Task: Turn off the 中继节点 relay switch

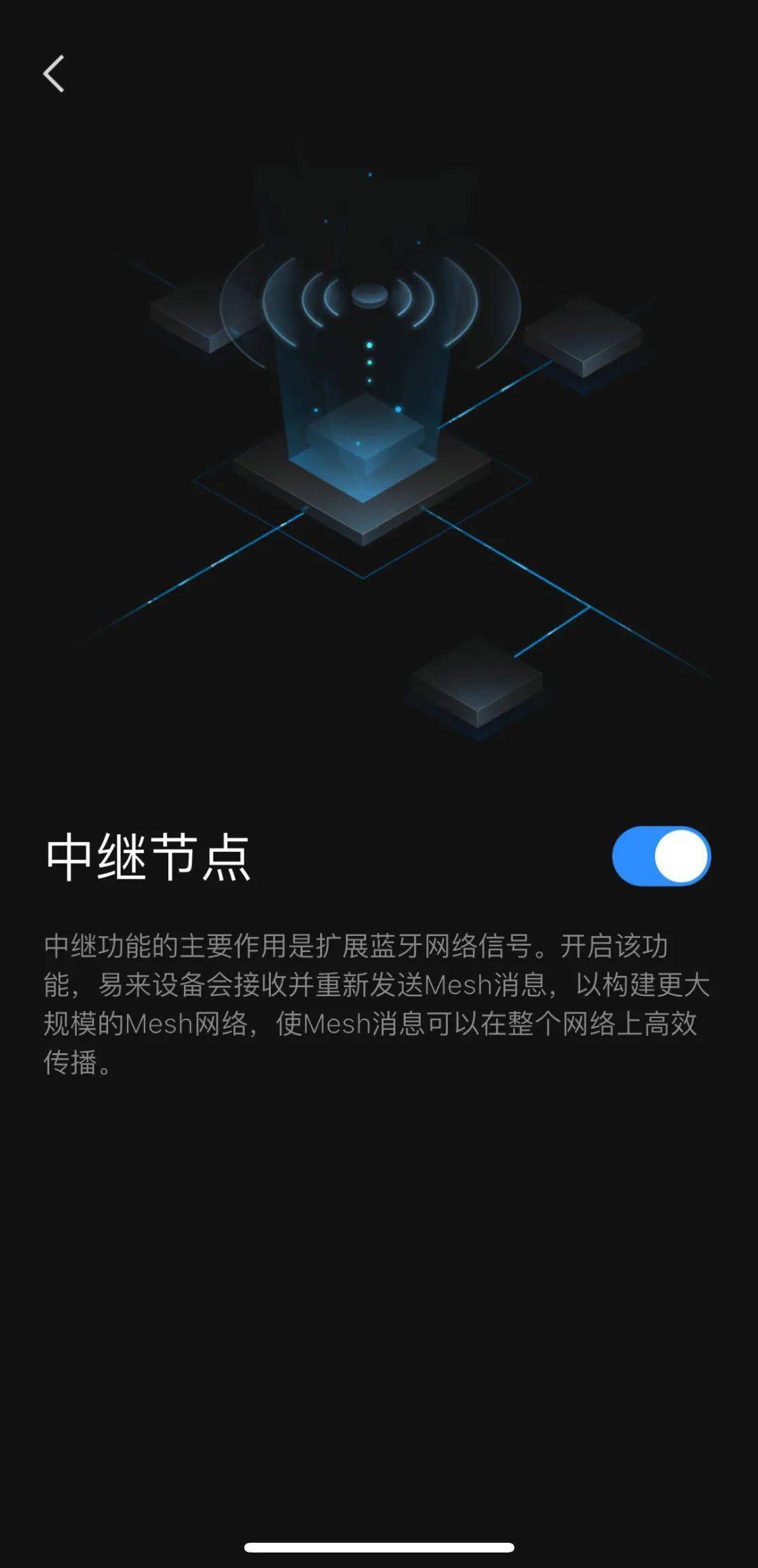Action: click(x=660, y=856)
